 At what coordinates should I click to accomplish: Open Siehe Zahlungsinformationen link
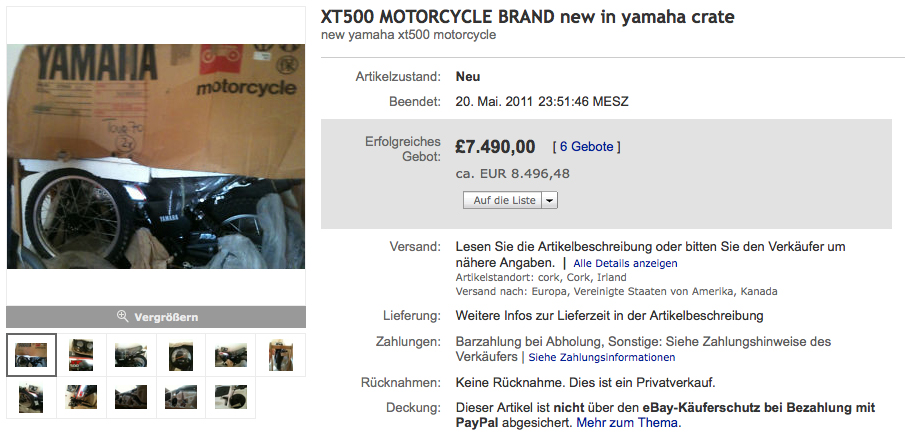601,357
